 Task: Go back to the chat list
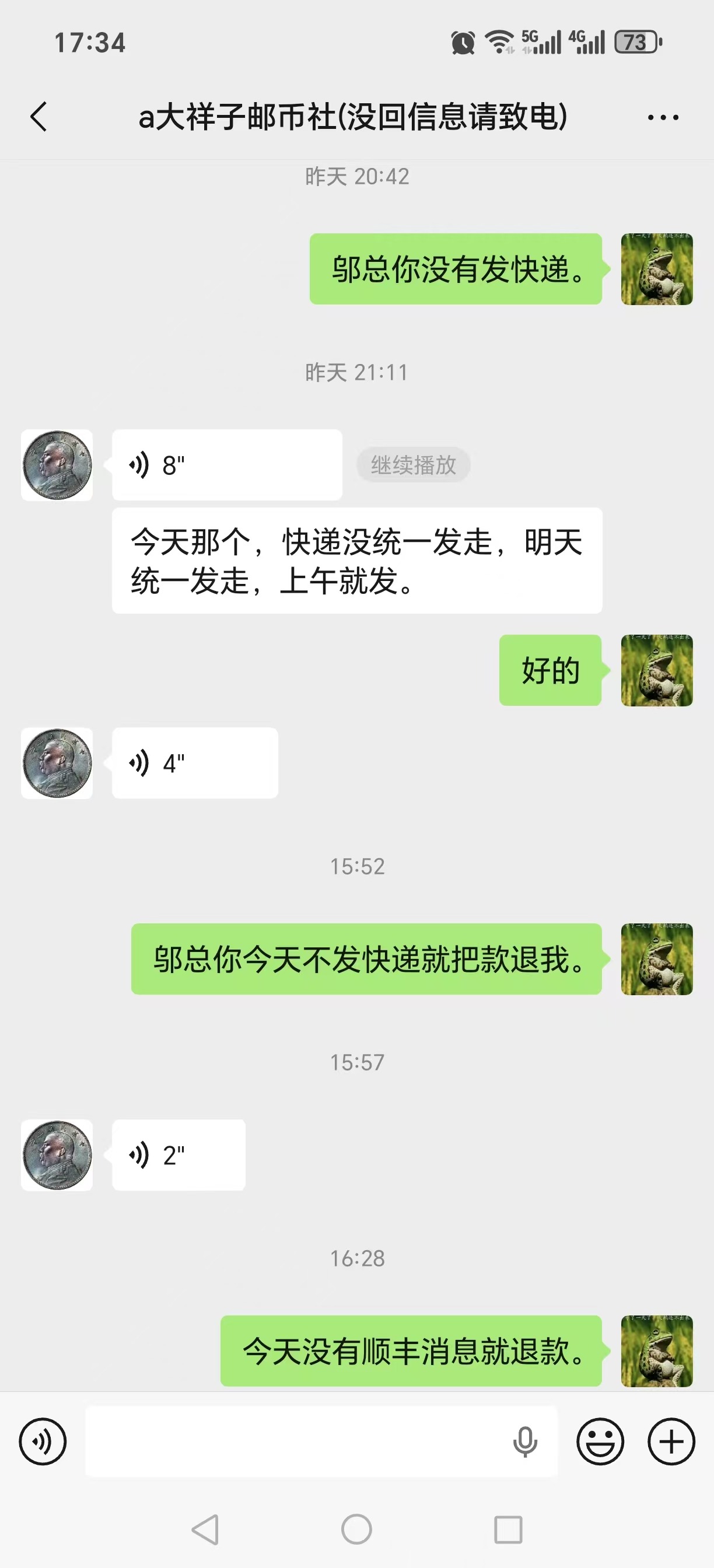[x=39, y=116]
